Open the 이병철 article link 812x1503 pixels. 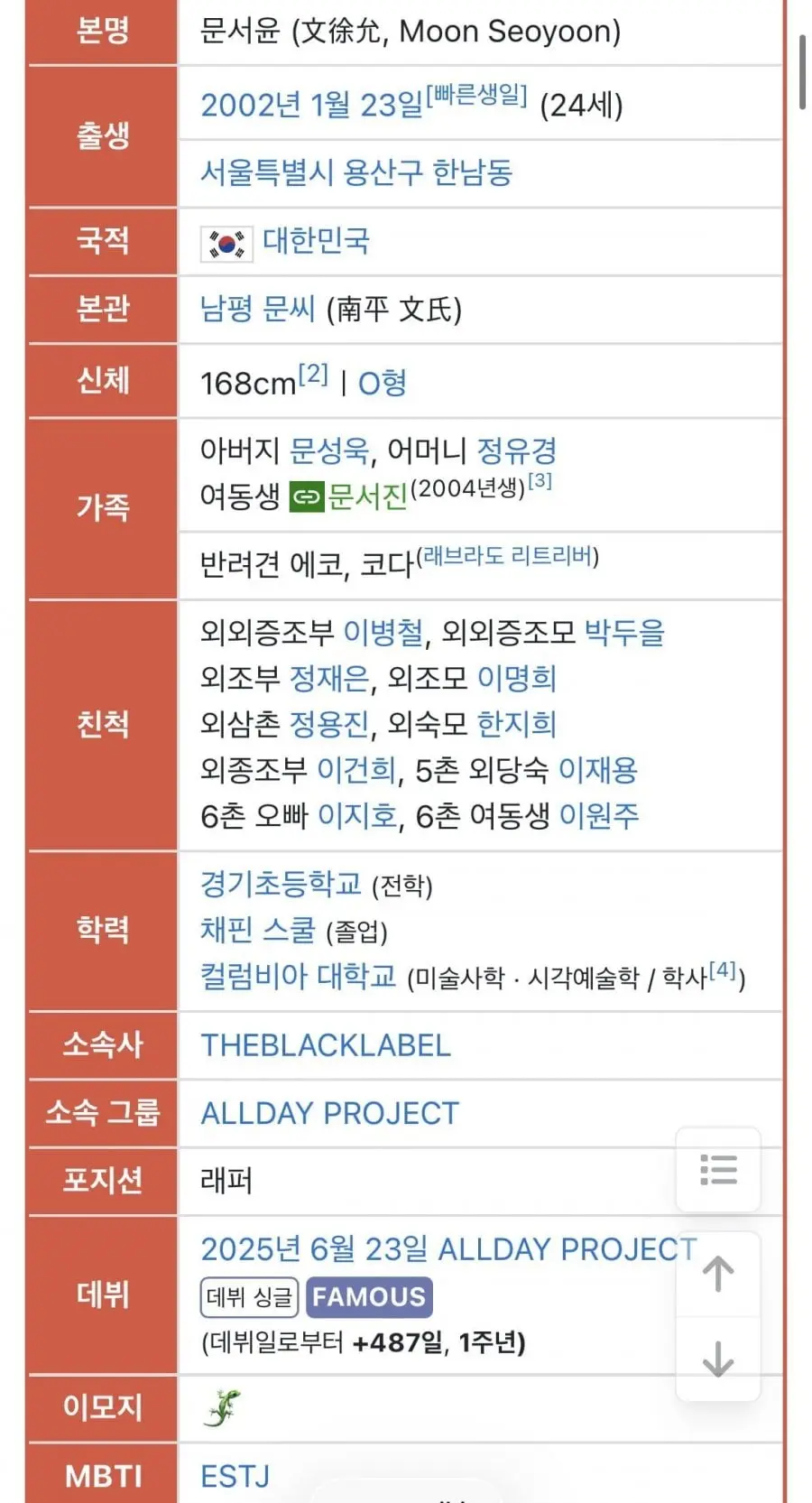(383, 633)
